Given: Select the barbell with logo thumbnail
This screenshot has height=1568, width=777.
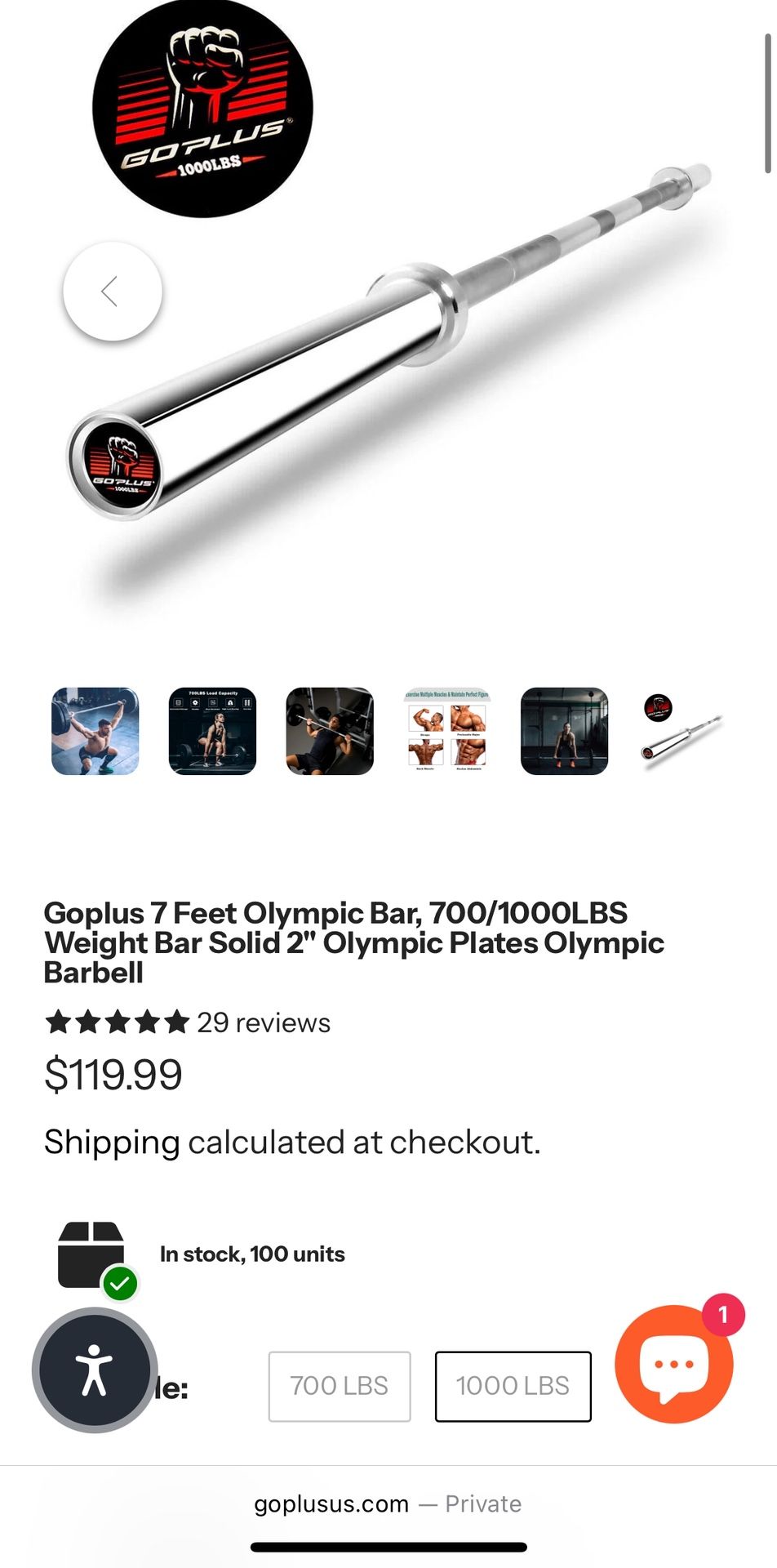Looking at the screenshot, I should (682, 729).
